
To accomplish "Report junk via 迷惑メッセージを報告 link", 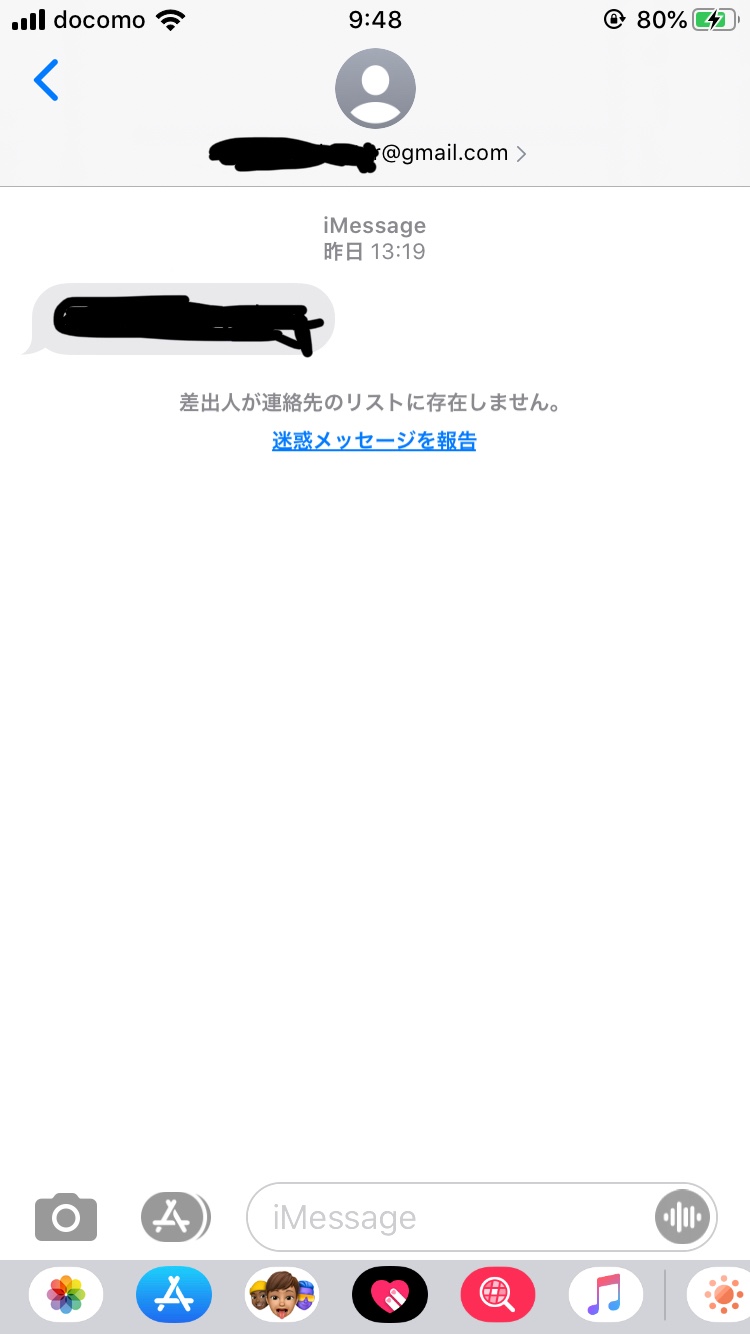I will (374, 441).
